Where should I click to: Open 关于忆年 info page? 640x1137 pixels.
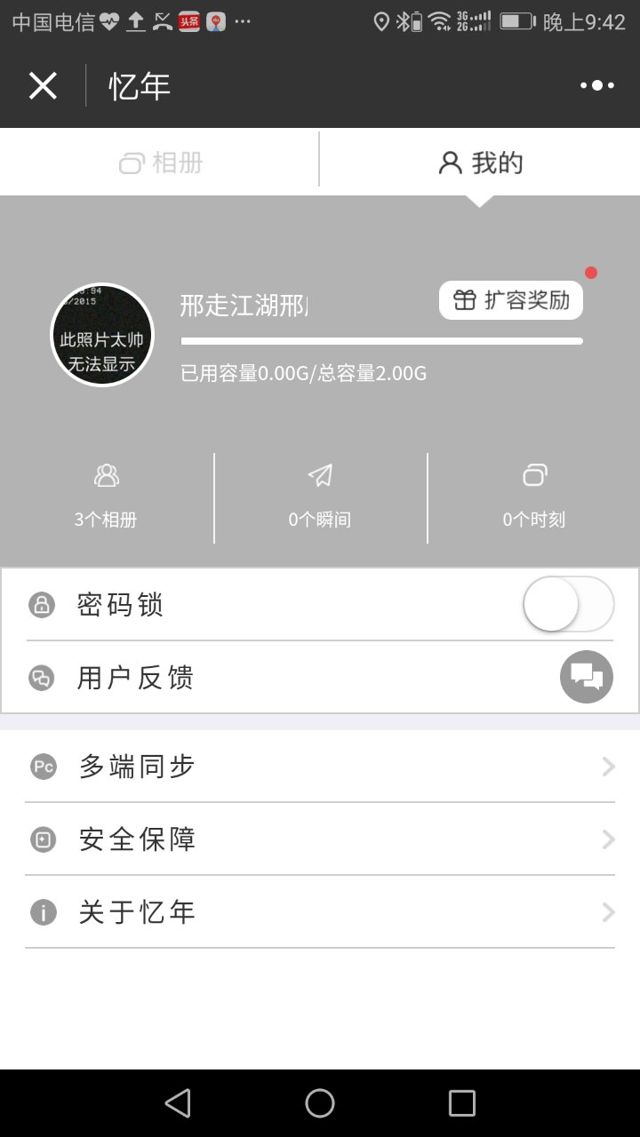(320, 912)
